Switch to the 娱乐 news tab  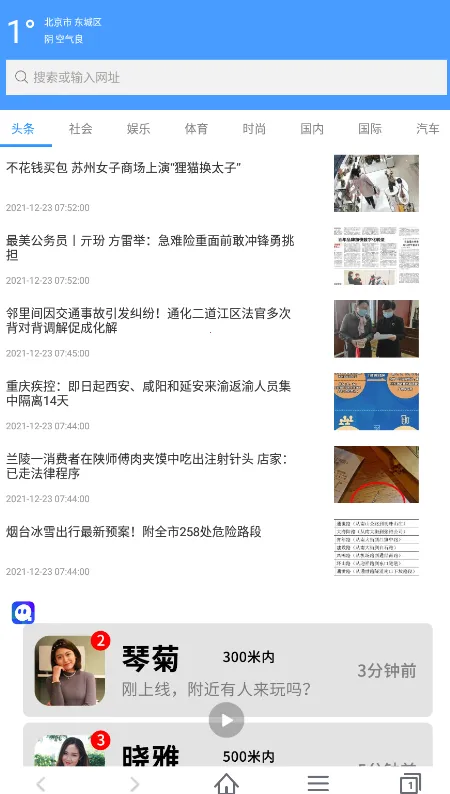click(138, 129)
